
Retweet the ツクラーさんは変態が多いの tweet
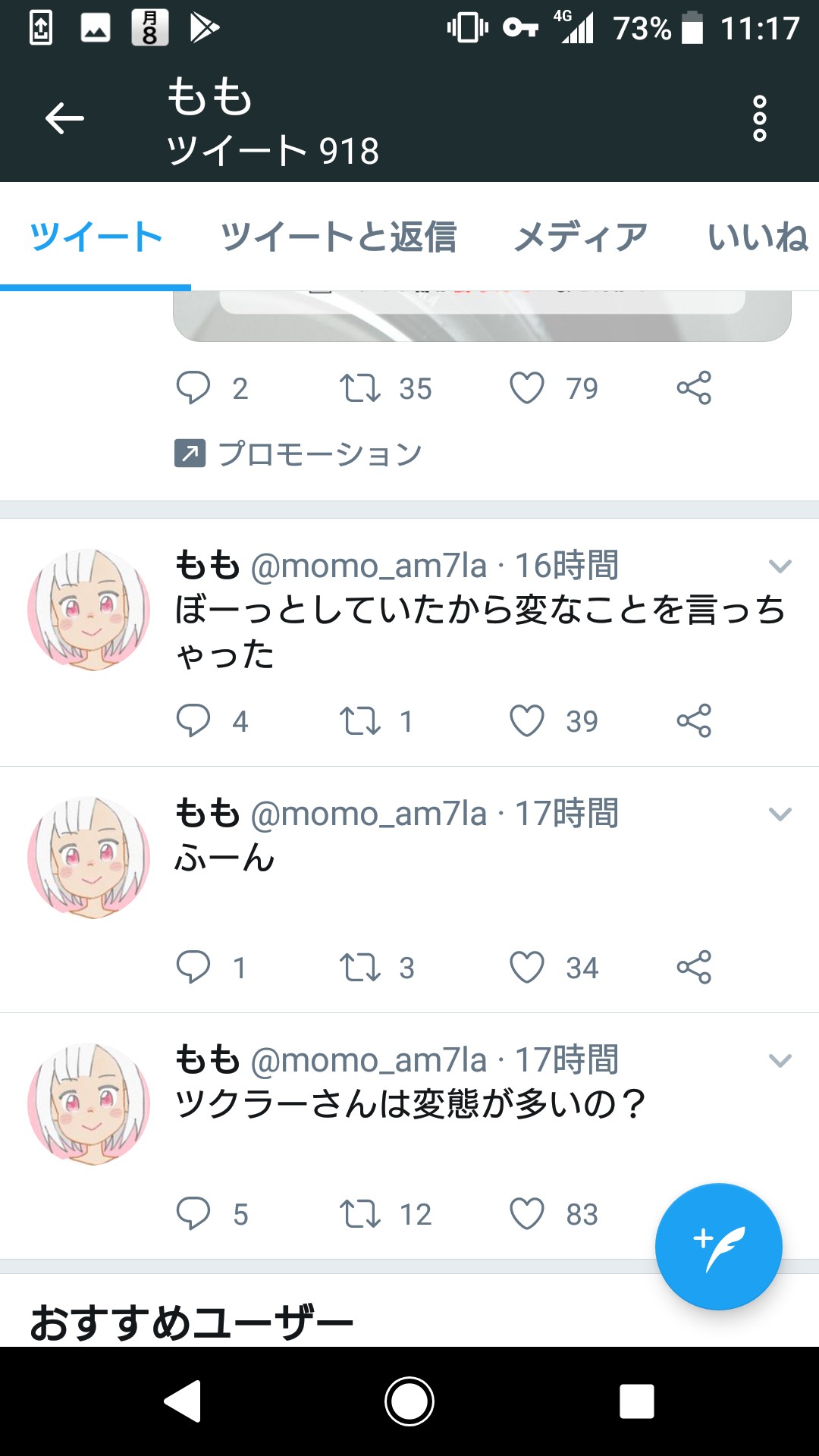click(359, 1213)
